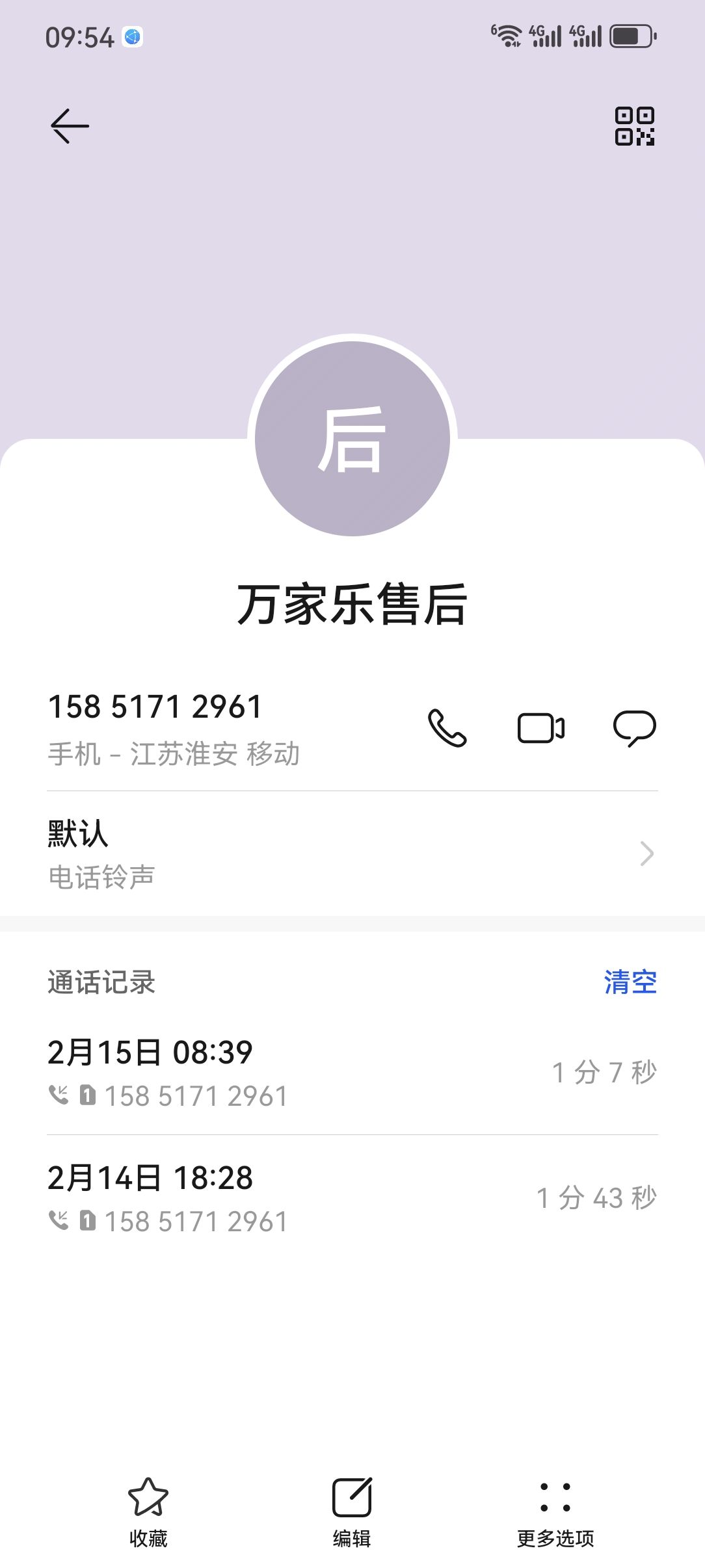Open the 电话铃声 ringtone setting
The height and width of the screenshot is (1568, 705).
[352, 854]
